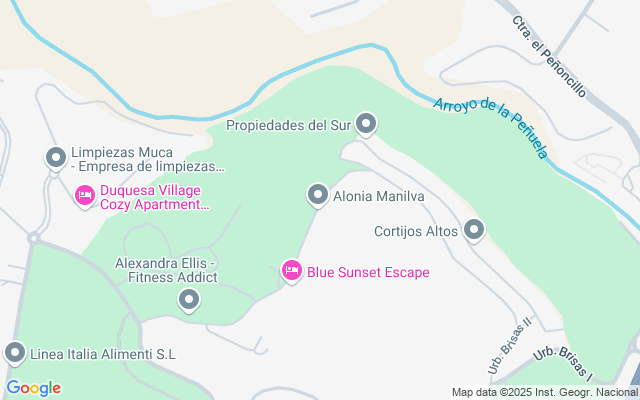The image size is (640, 400).
Task: Open Alexandra Ellis - Fitness Addict pin
Action: [x=187, y=298]
